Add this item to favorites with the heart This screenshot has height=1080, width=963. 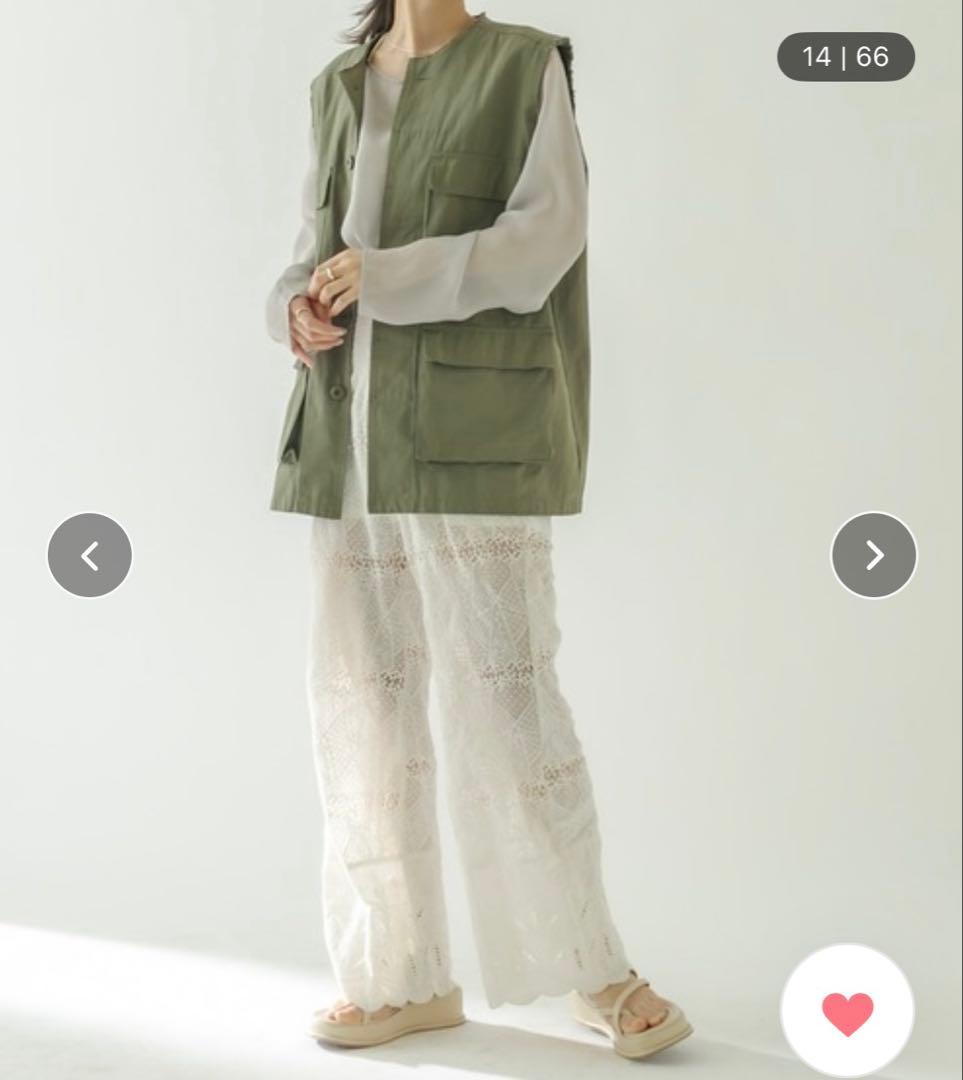[x=847, y=1011]
